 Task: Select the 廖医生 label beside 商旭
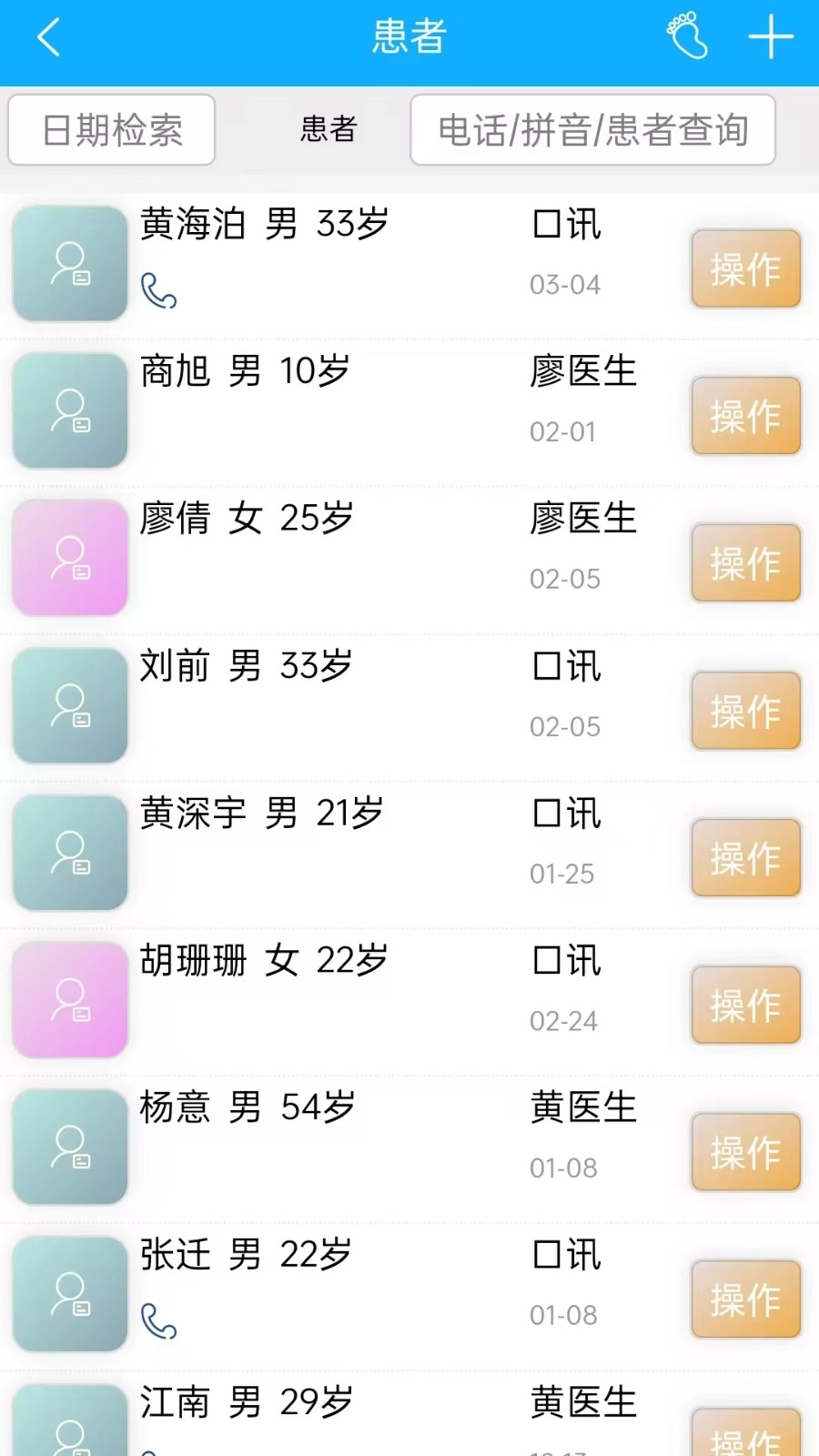click(x=584, y=371)
